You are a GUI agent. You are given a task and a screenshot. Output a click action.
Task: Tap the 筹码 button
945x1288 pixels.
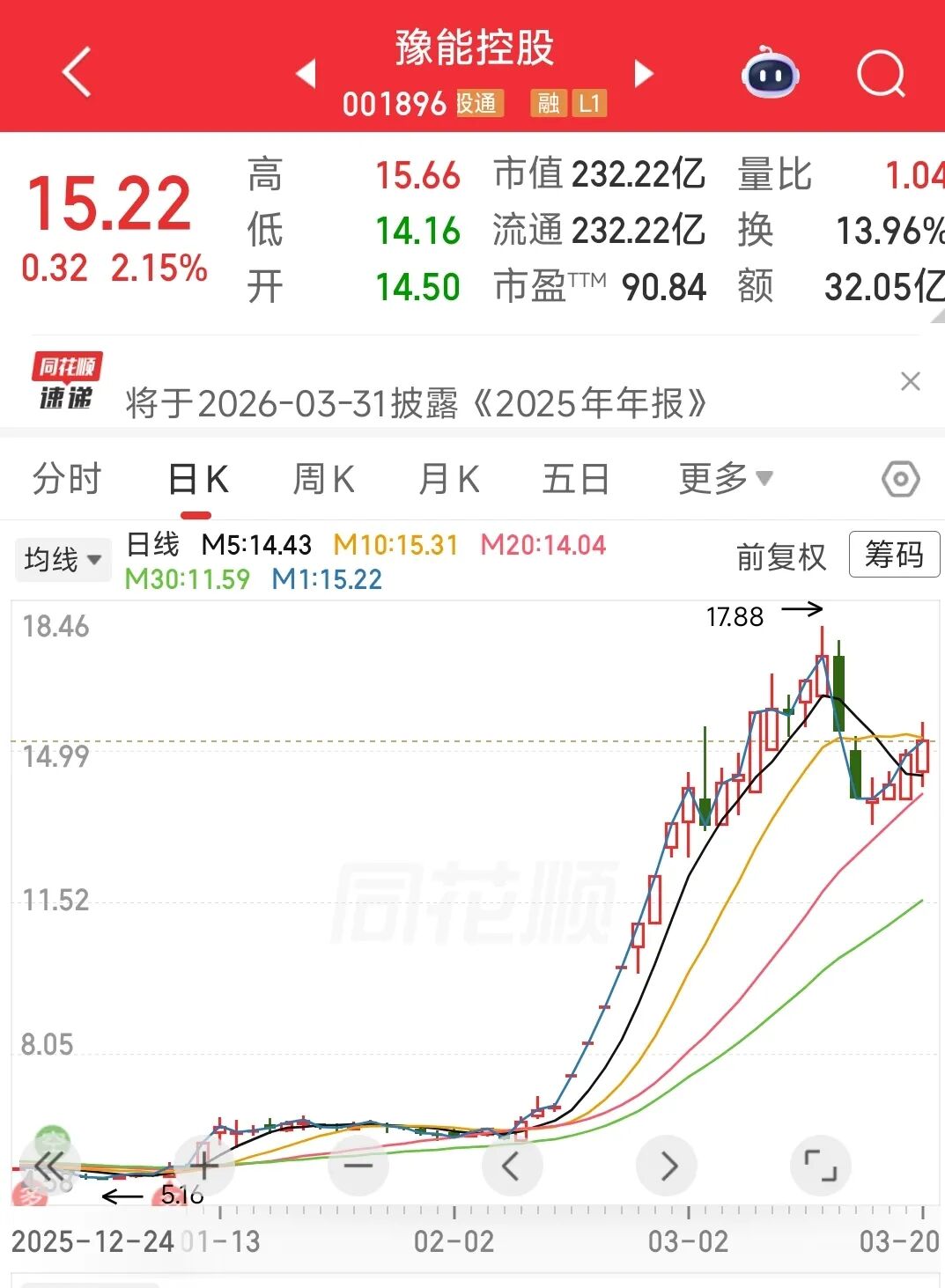point(894,555)
